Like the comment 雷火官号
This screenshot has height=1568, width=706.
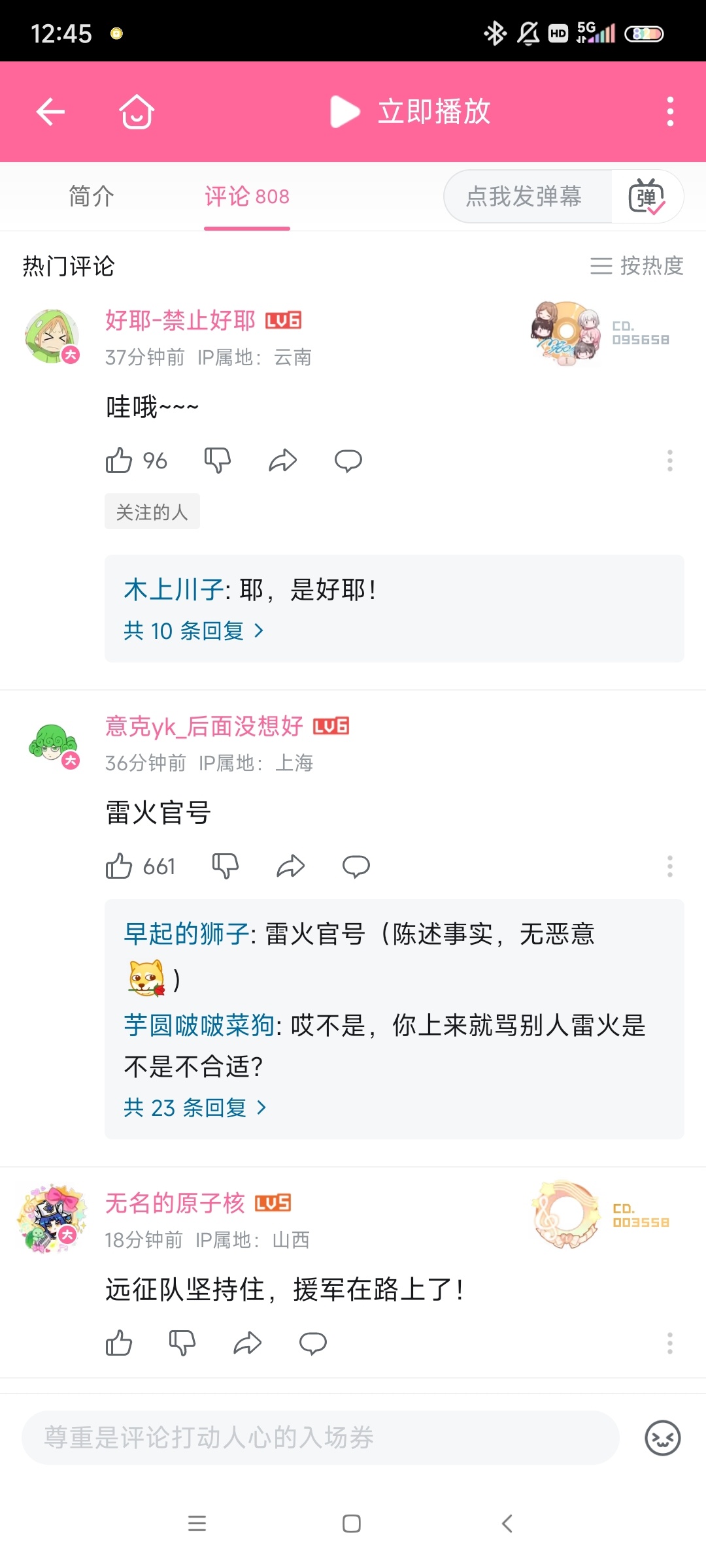[119, 866]
